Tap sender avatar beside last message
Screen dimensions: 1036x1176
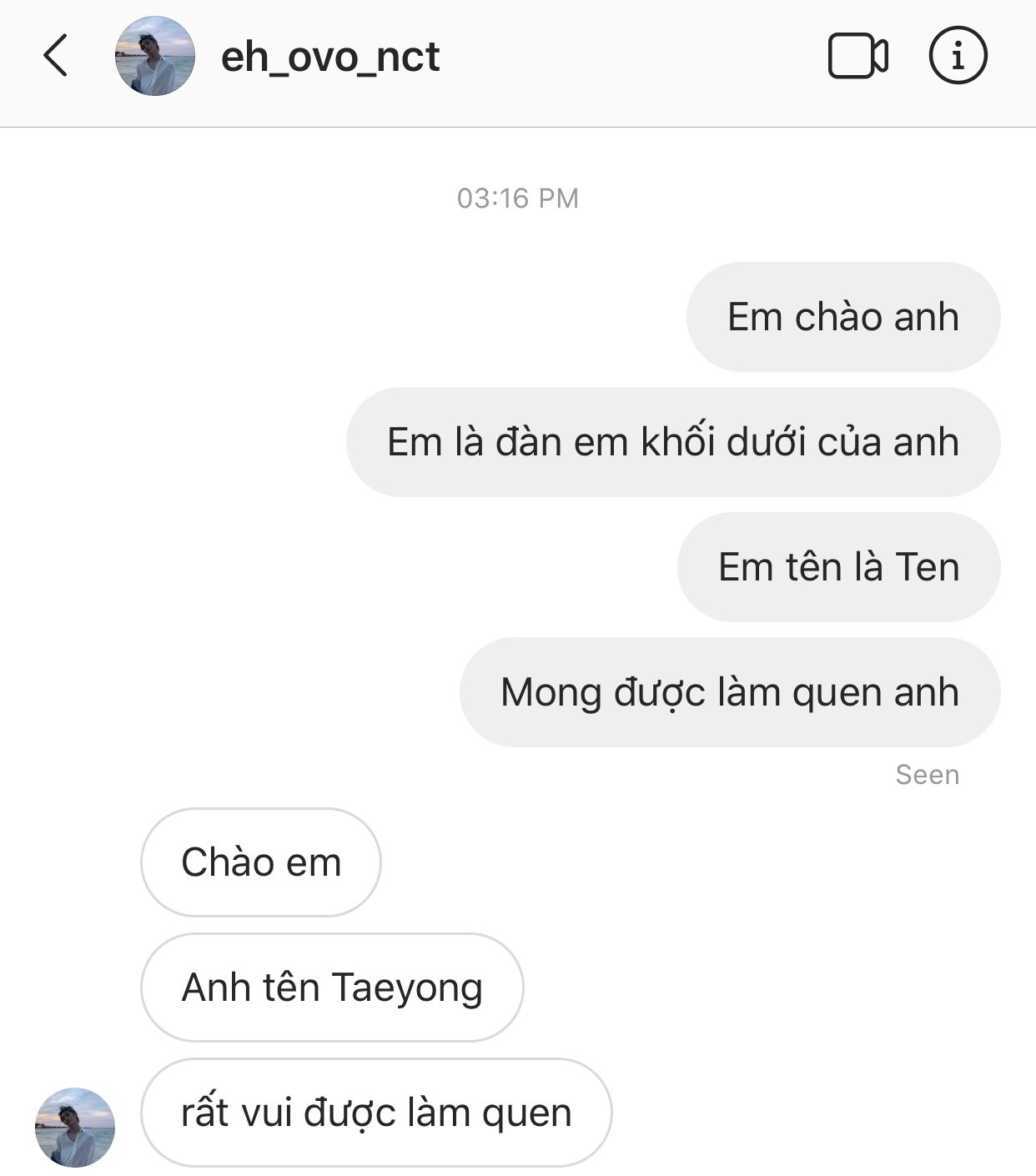[75, 1127]
